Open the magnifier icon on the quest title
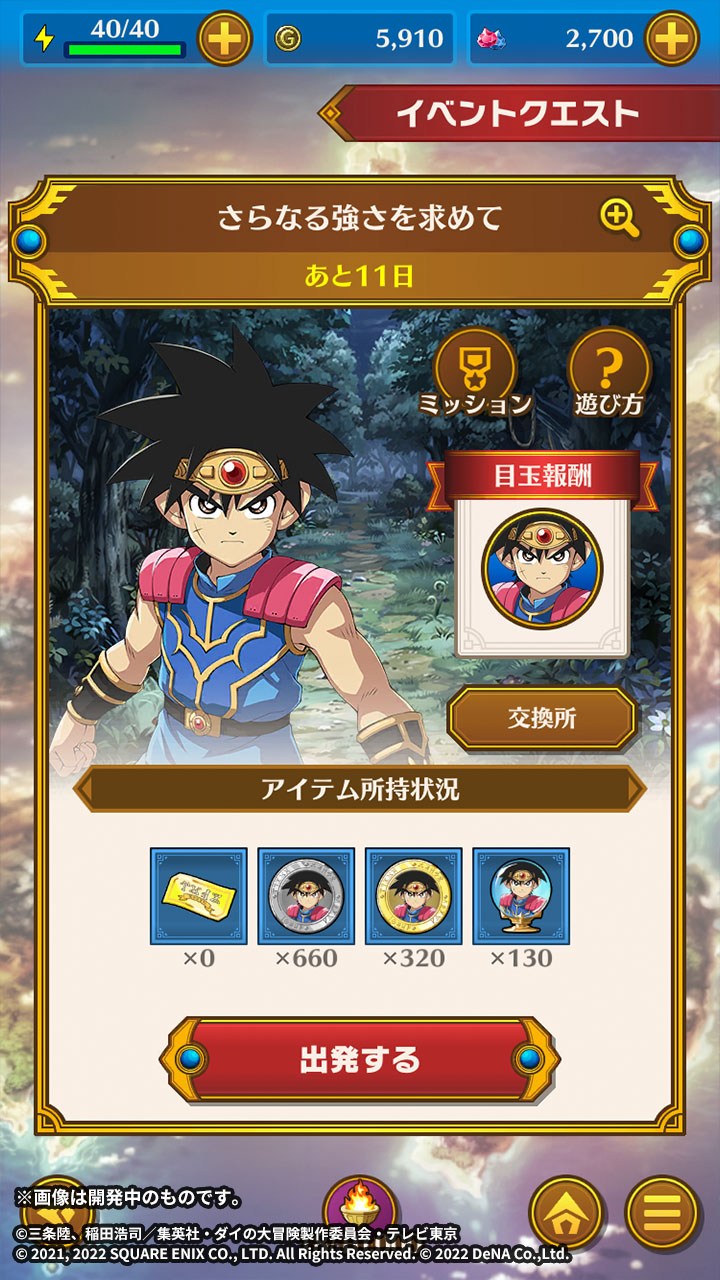720x1280 pixels. 620,217
